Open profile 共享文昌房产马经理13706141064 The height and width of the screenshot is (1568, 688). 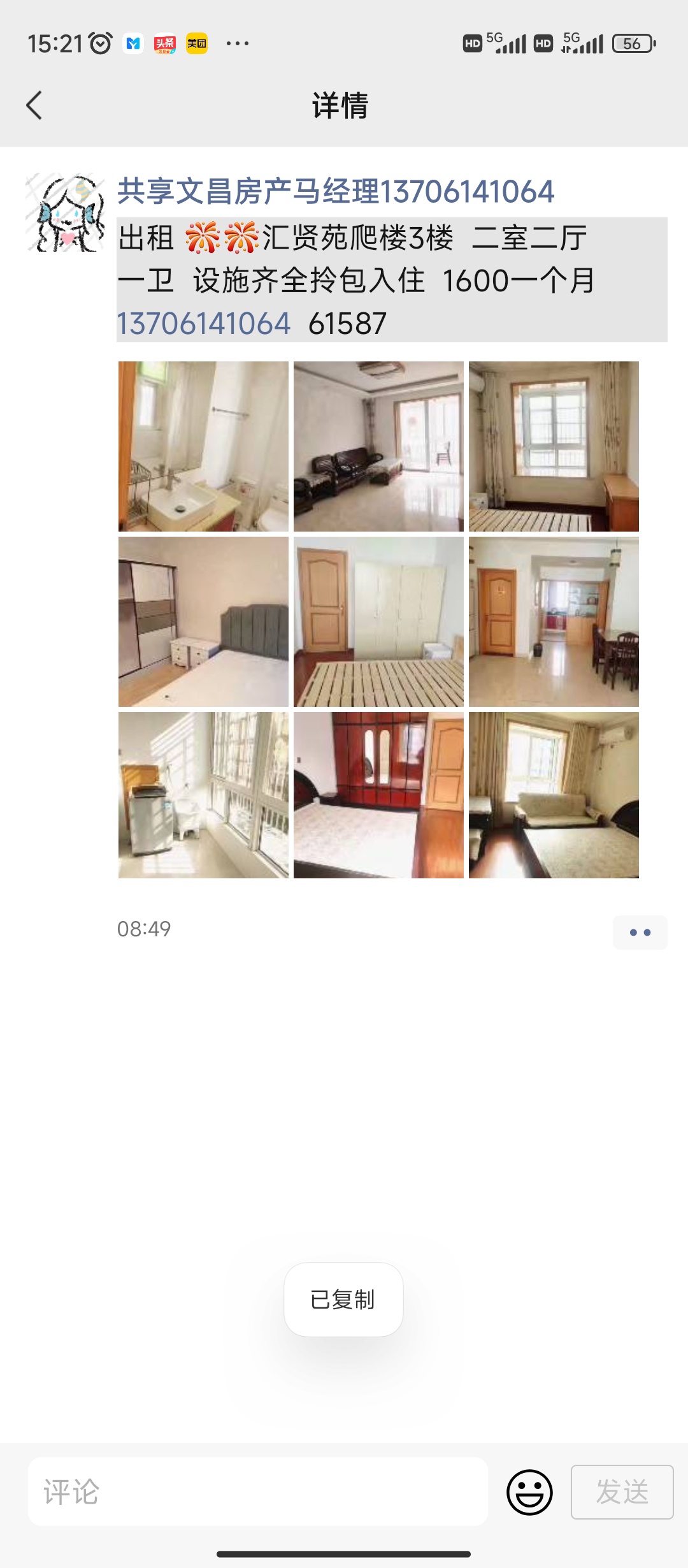tap(336, 192)
